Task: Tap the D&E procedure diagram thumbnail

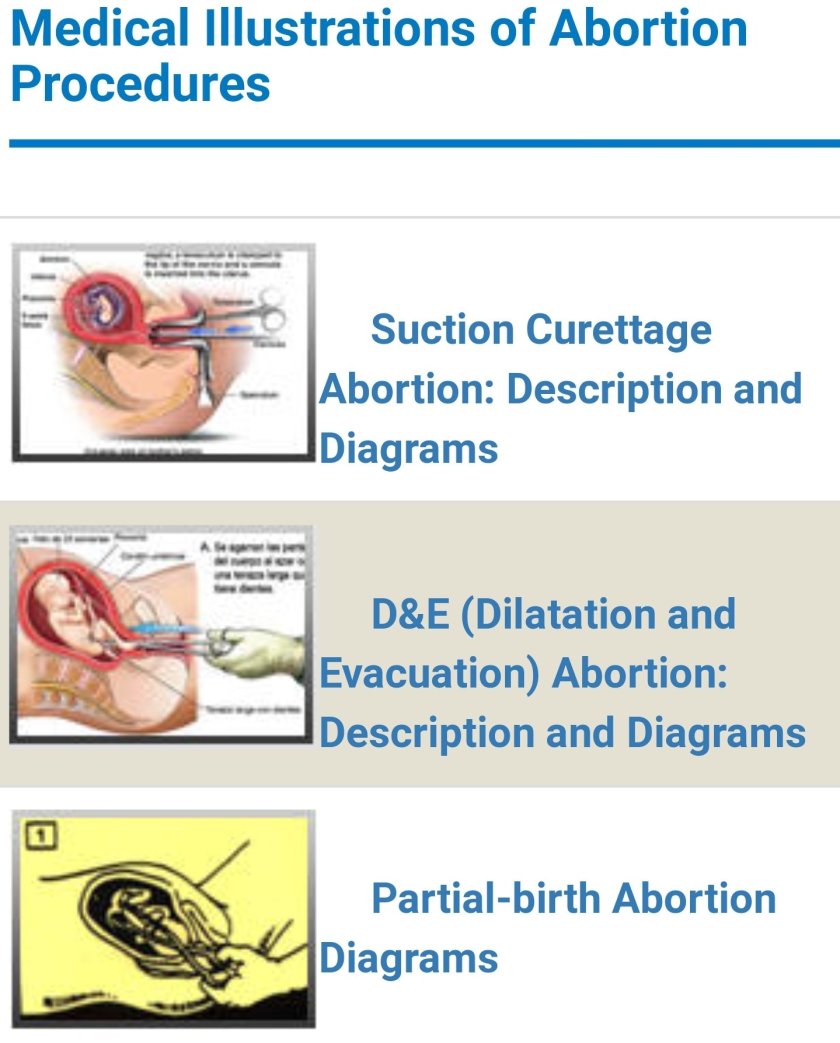Action: pyautogui.click(x=161, y=635)
